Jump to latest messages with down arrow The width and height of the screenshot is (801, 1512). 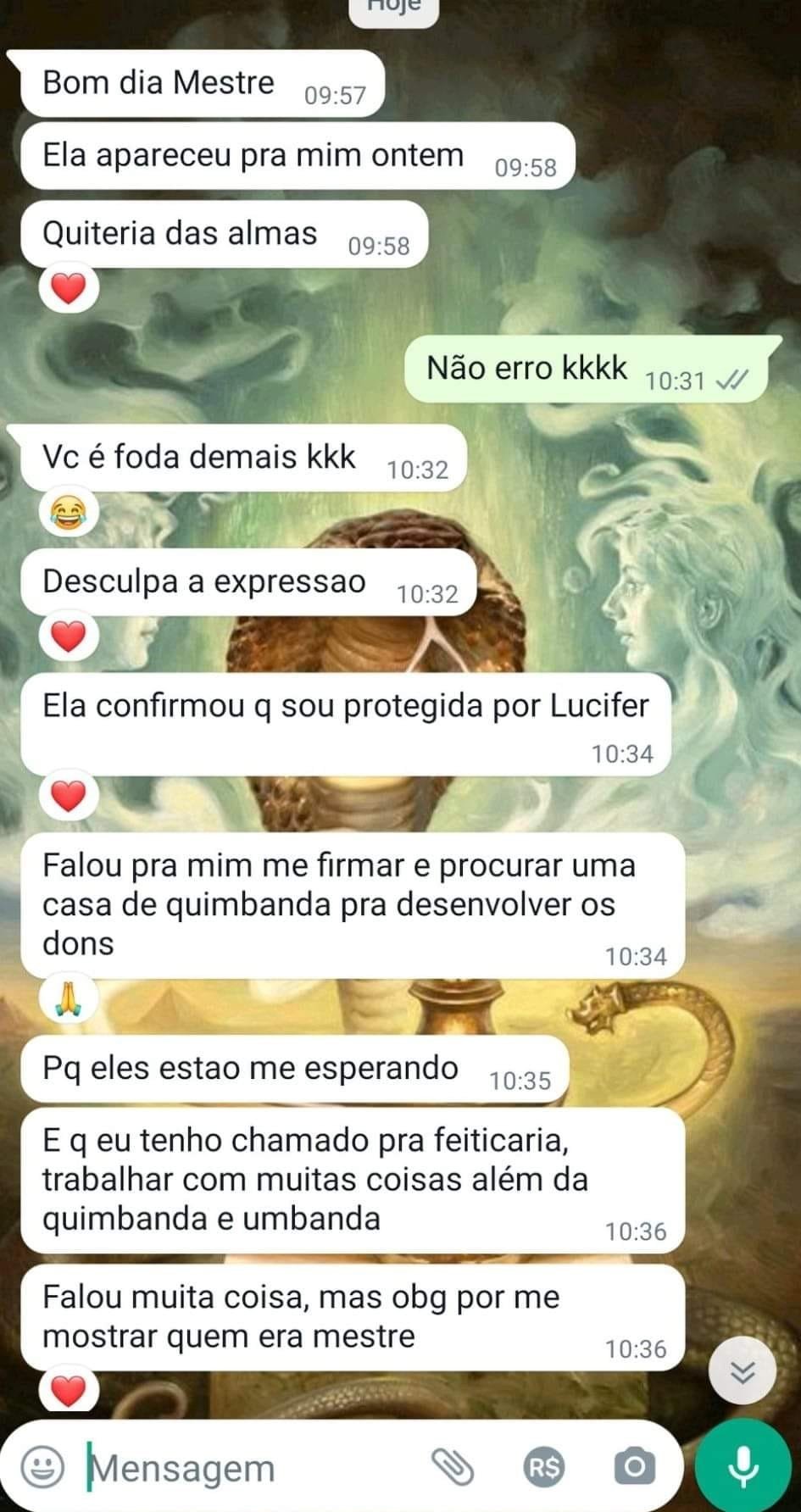[x=743, y=1370]
